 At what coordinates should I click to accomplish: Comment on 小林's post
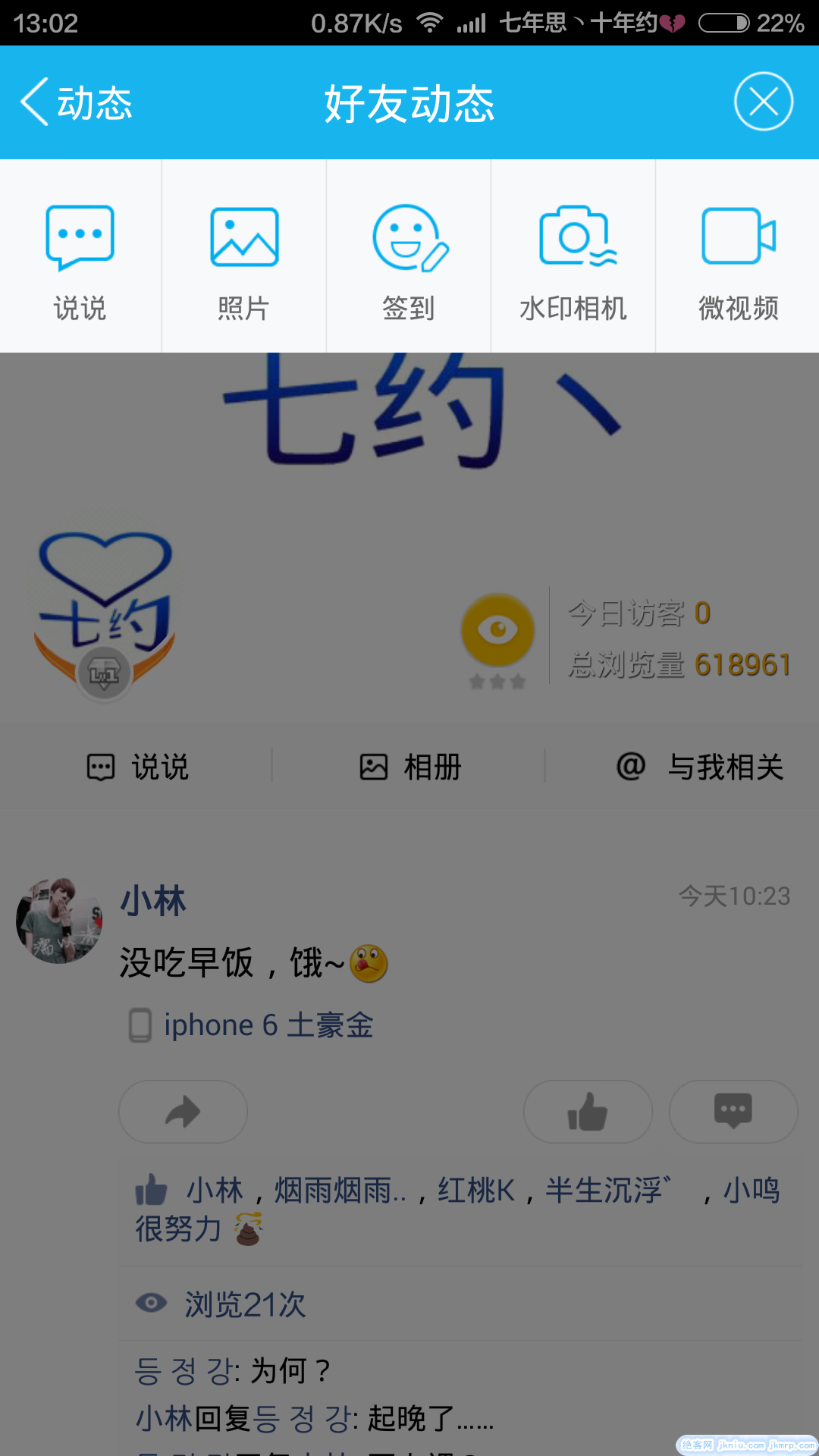coord(733,1112)
